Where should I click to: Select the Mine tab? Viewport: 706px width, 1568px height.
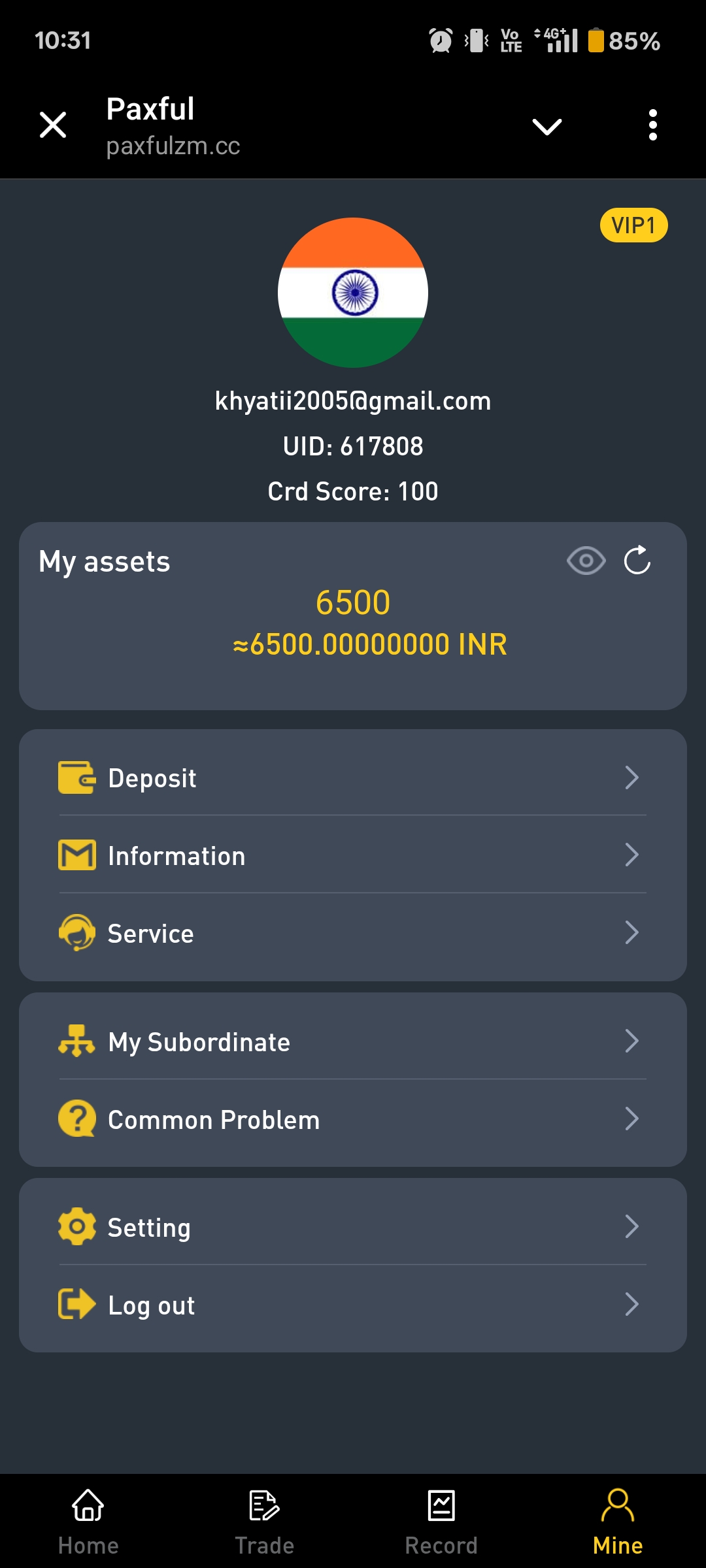pyautogui.click(x=618, y=1521)
